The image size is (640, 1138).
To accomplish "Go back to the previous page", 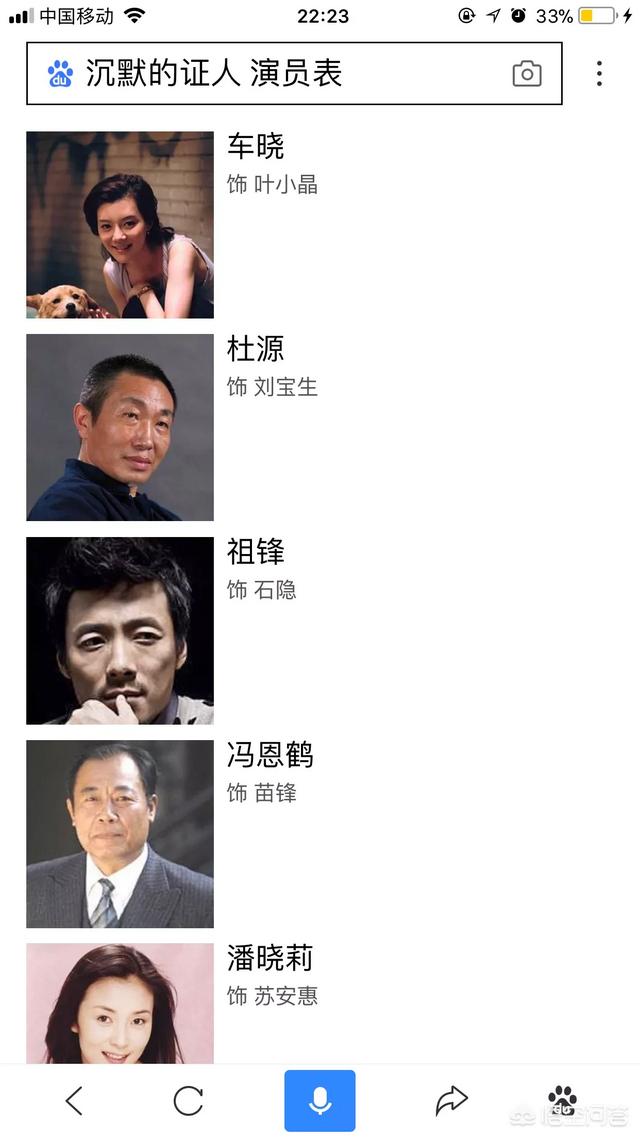I will pos(73,1101).
